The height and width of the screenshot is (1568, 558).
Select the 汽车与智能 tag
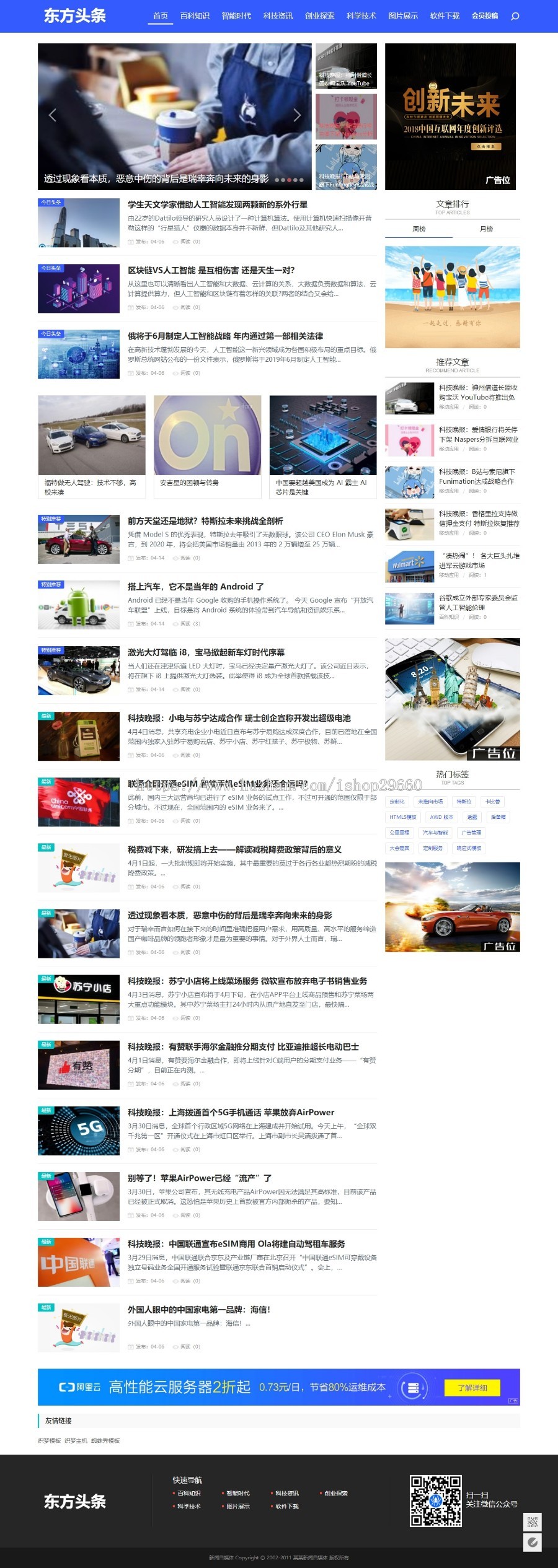[x=435, y=833]
